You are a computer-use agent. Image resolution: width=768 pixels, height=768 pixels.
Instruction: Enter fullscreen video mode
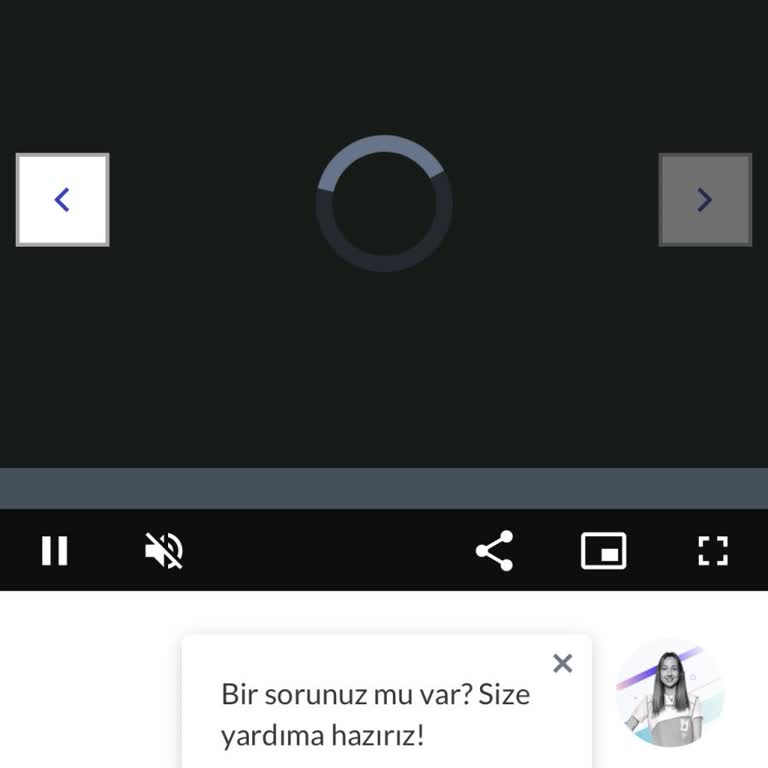(x=712, y=550)
